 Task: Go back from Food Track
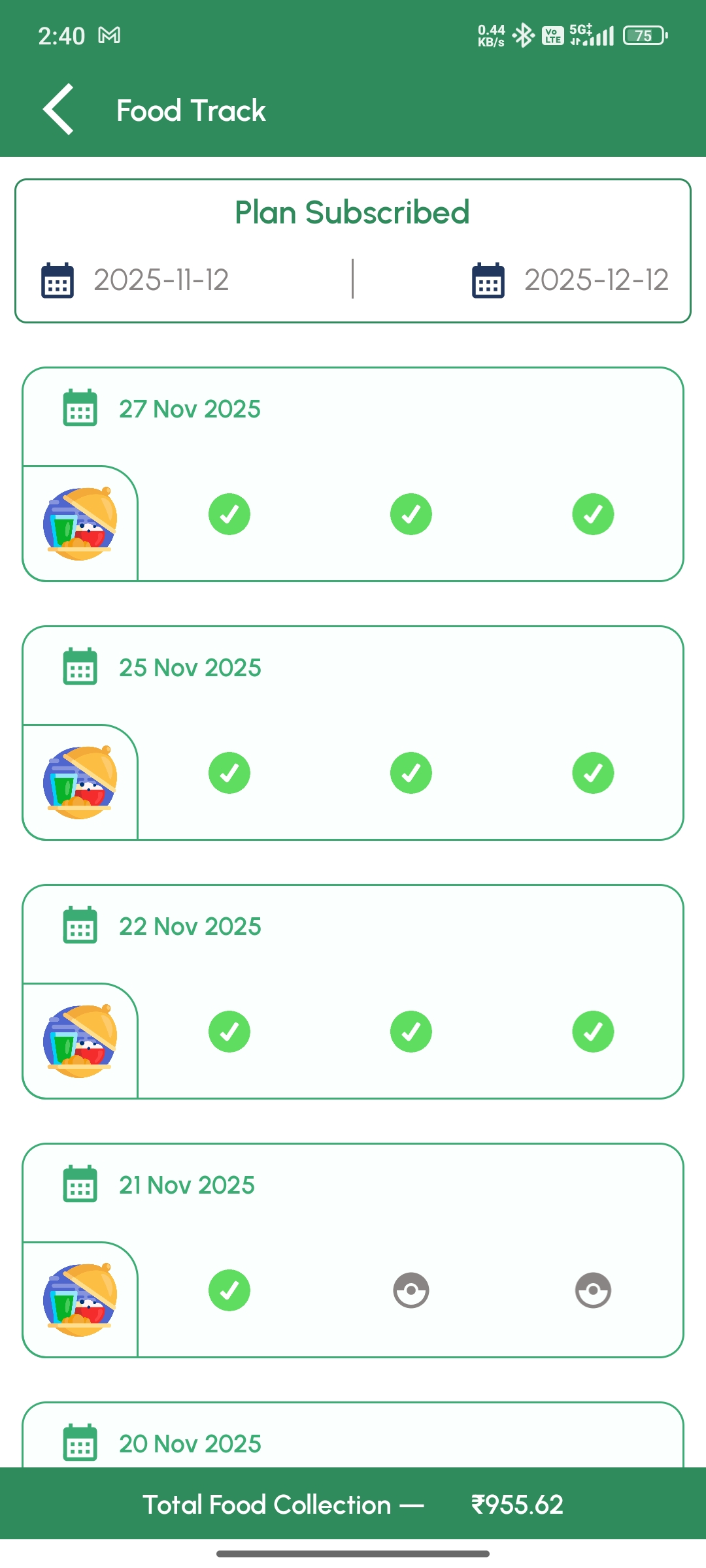point(59,110)
